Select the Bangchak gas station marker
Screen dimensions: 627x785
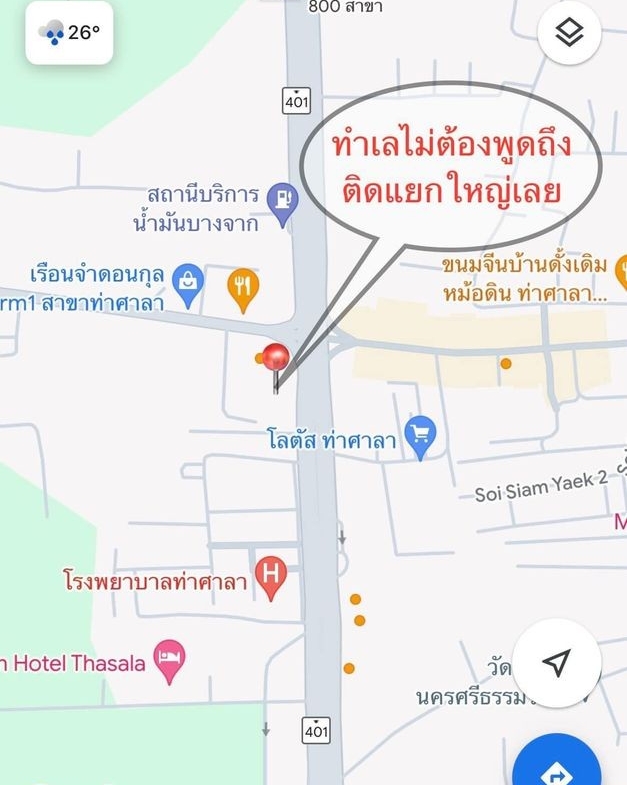(286, 198)
